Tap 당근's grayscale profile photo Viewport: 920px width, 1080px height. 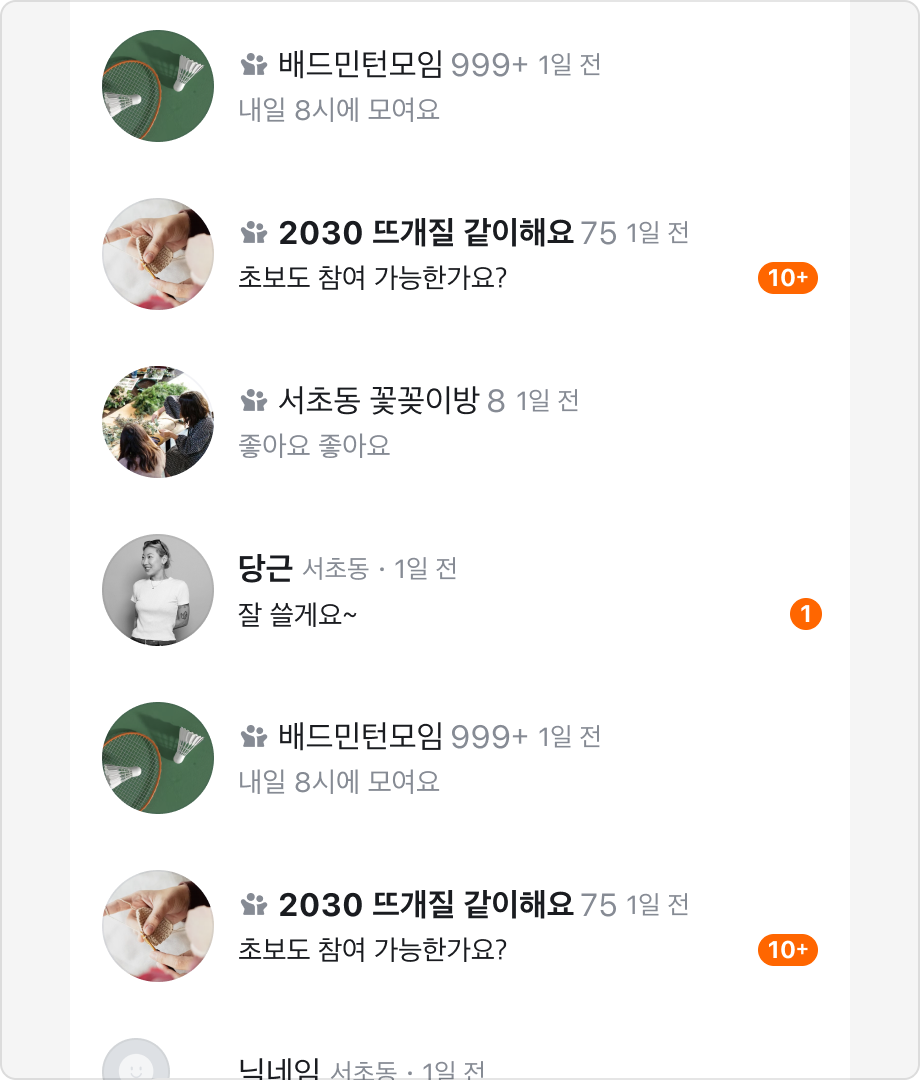point(157,590)
